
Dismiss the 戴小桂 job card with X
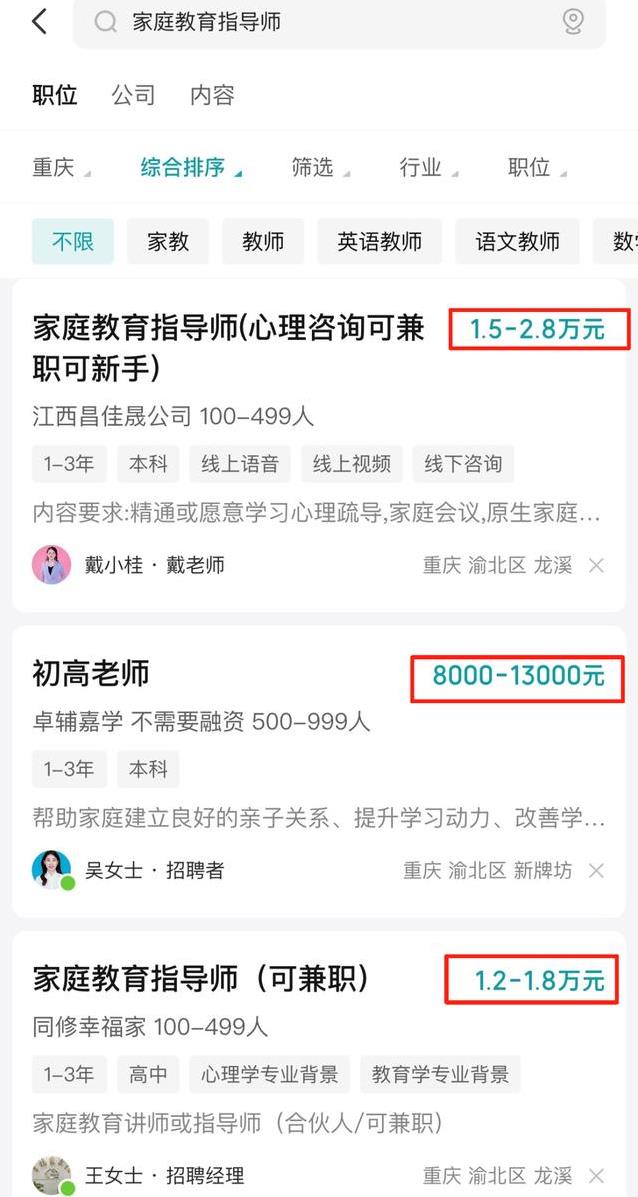point(597,566)
